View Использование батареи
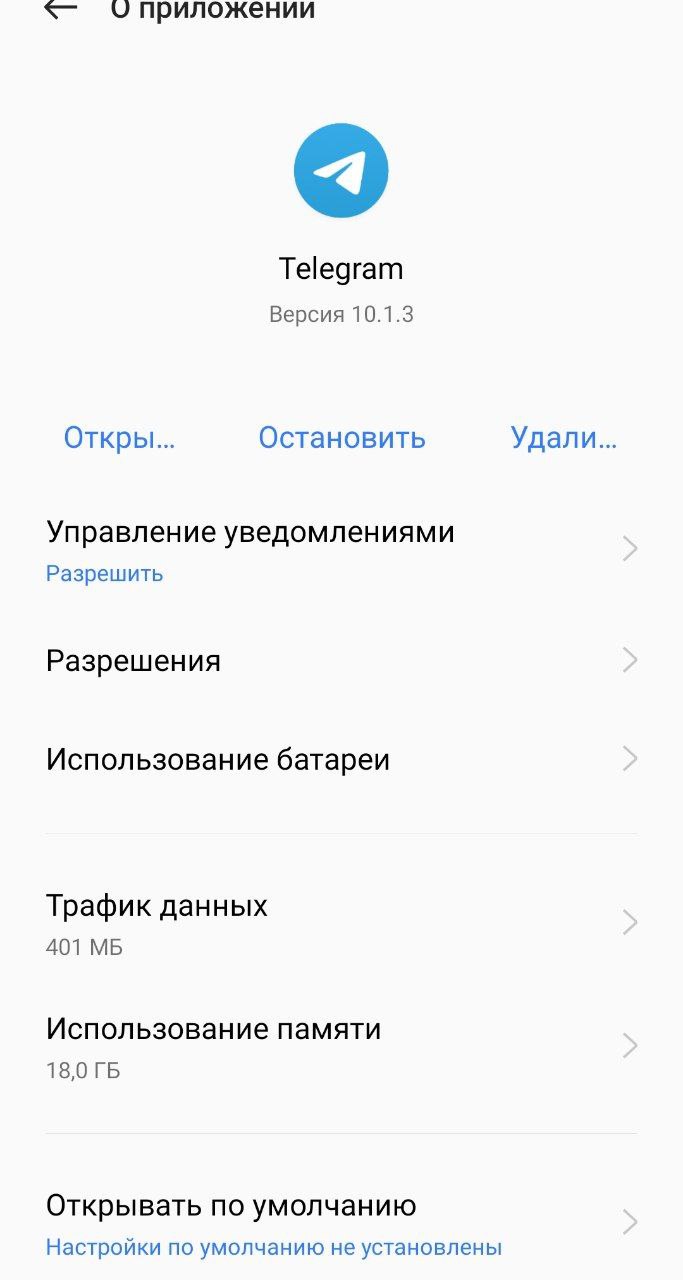The image size is (683, 1280). click(340, 760)
